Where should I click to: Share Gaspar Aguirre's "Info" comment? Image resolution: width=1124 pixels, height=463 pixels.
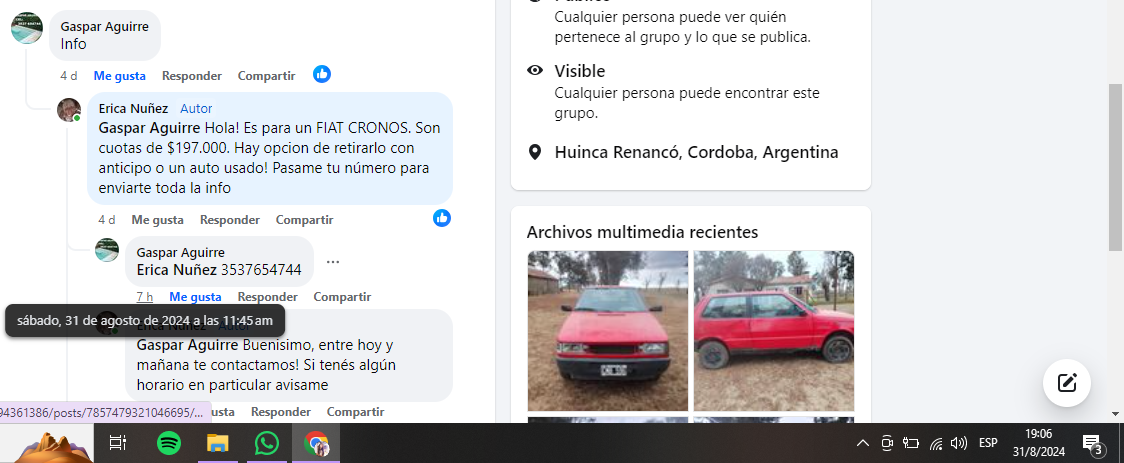(266, 75)
